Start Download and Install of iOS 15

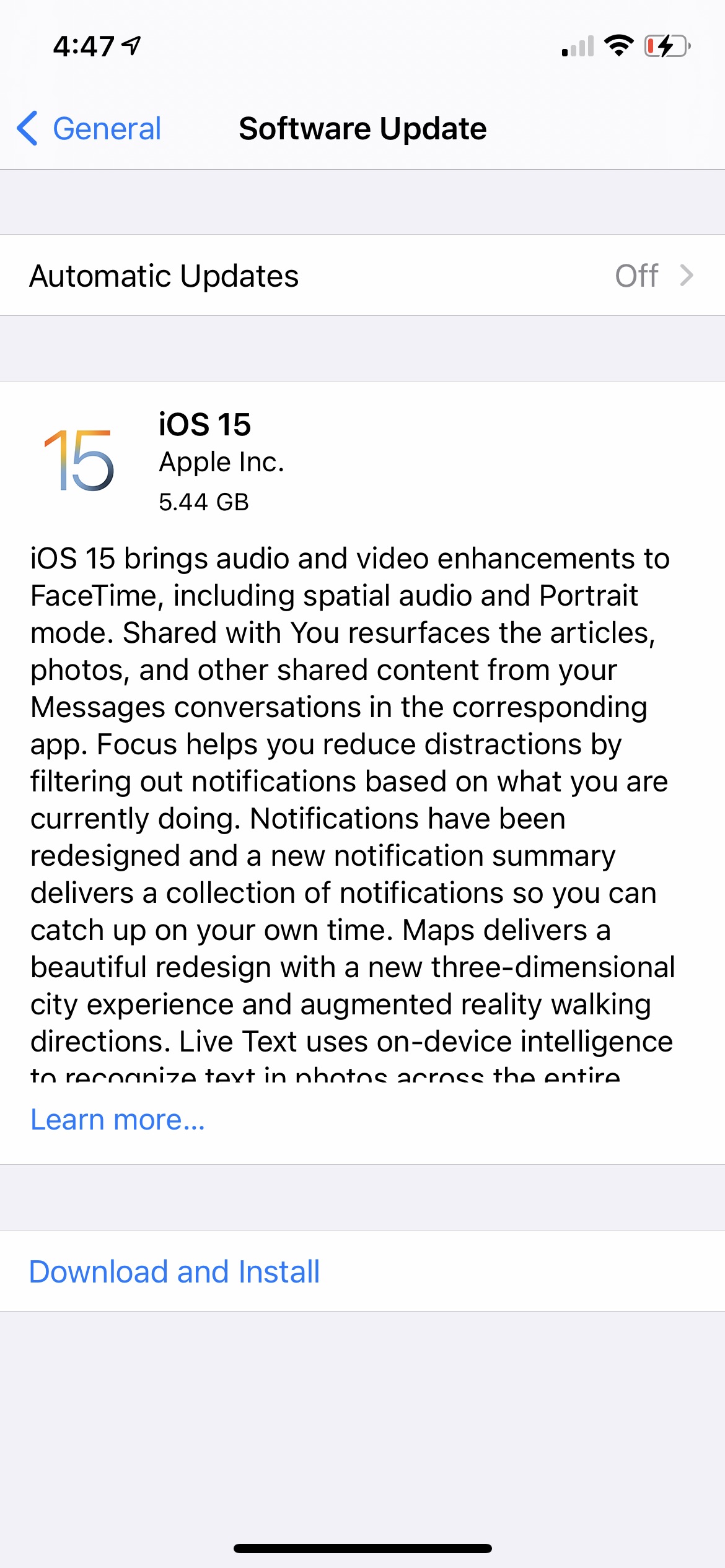[175, 1272]
